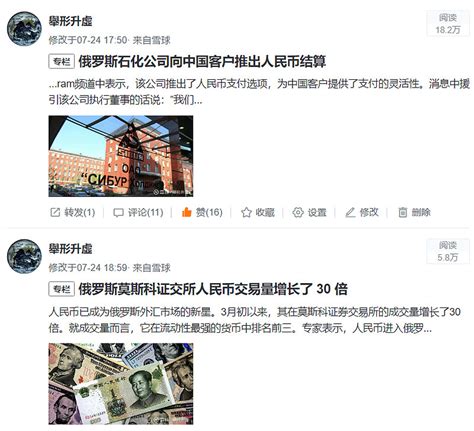Delete the post with 删除
474x431 pixels.
point(414,212)
